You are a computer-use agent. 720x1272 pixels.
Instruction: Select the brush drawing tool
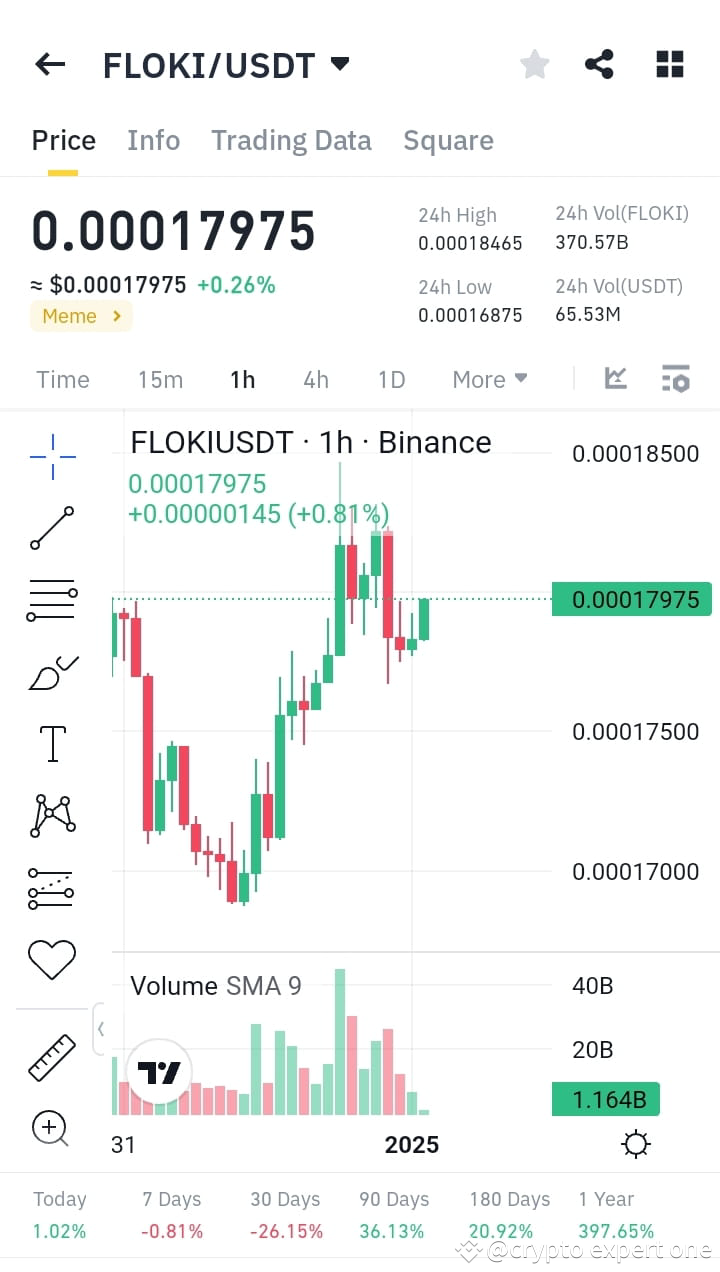click(52, 671)
